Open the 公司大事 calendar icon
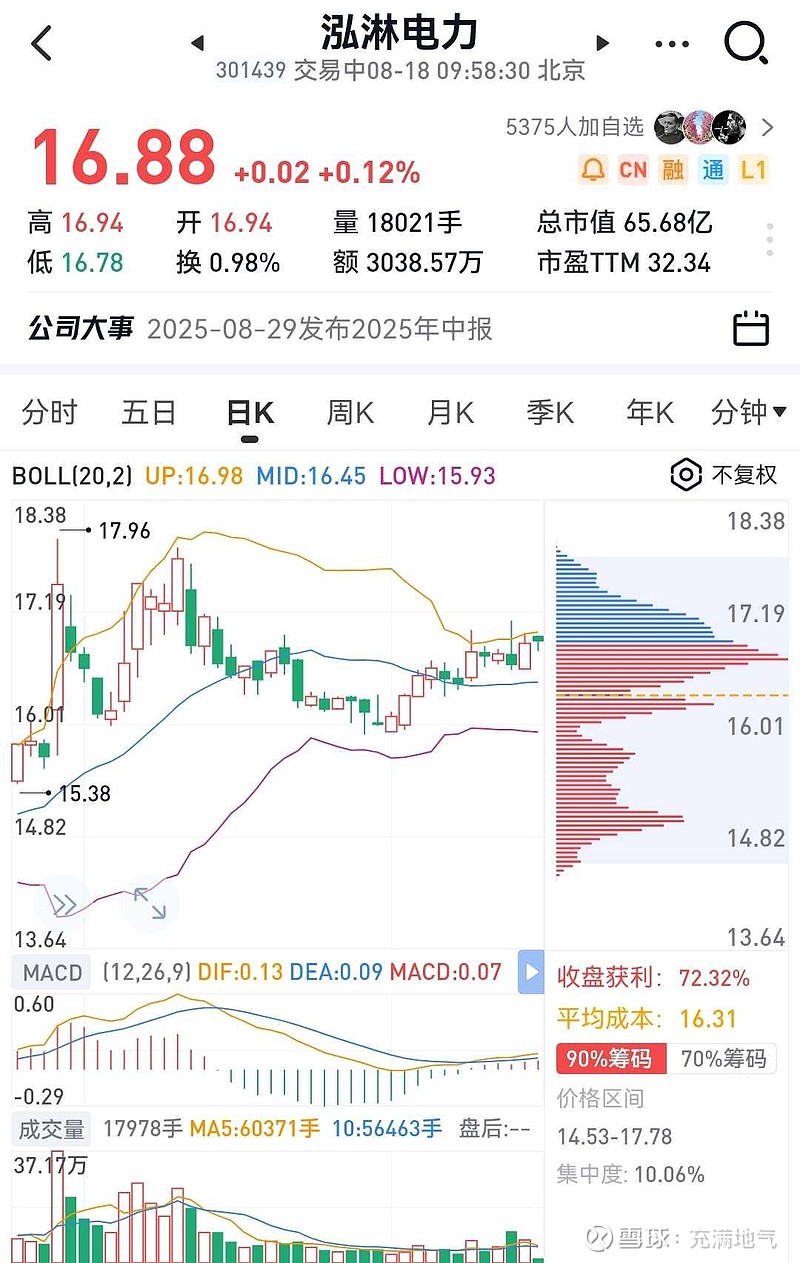Image resolution: width=800 pixels, height=1263 pixels. coord(751,329)
